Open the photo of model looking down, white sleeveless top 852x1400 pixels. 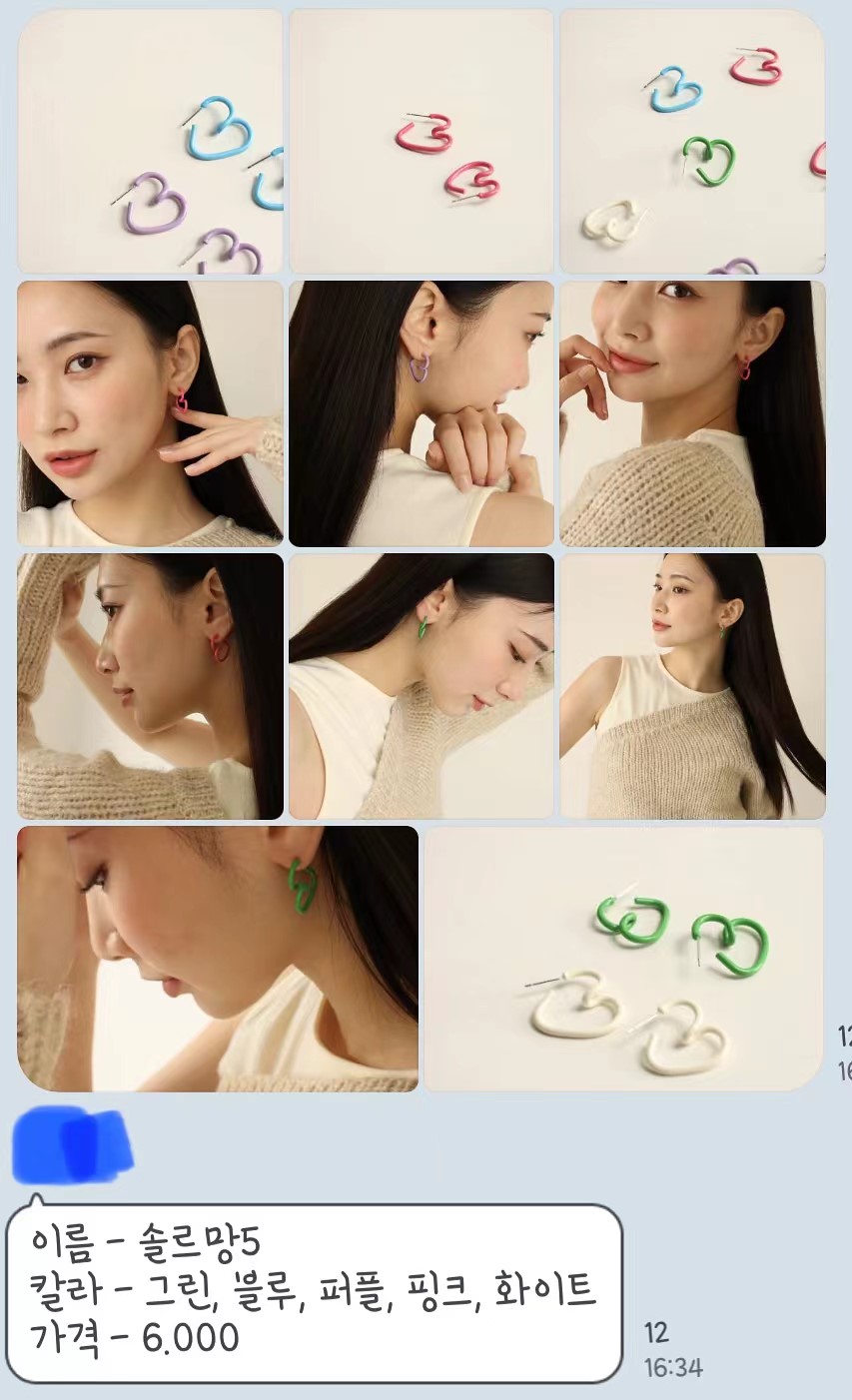(x=421, y=686)
